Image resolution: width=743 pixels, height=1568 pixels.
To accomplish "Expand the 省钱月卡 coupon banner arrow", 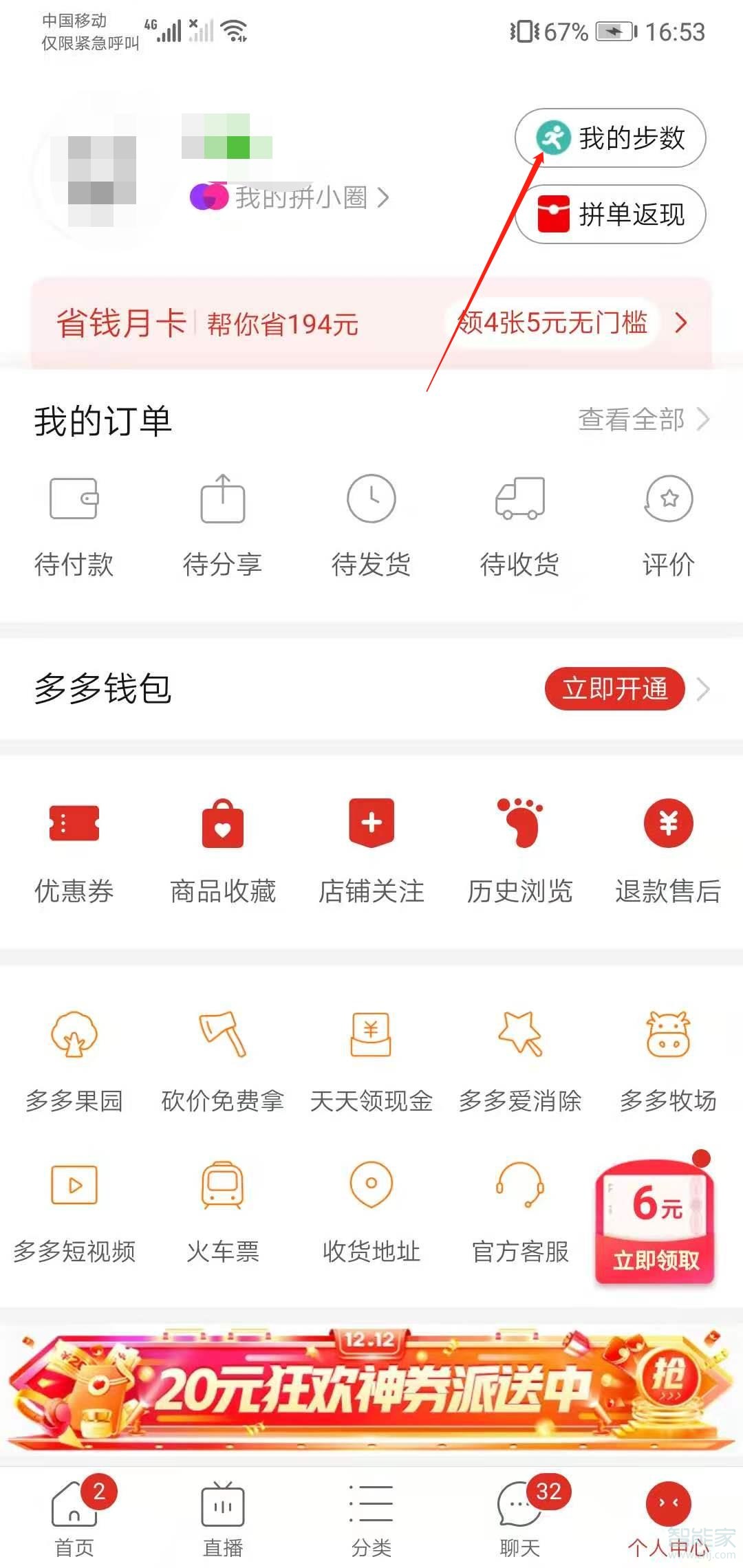I will point(680,323).
